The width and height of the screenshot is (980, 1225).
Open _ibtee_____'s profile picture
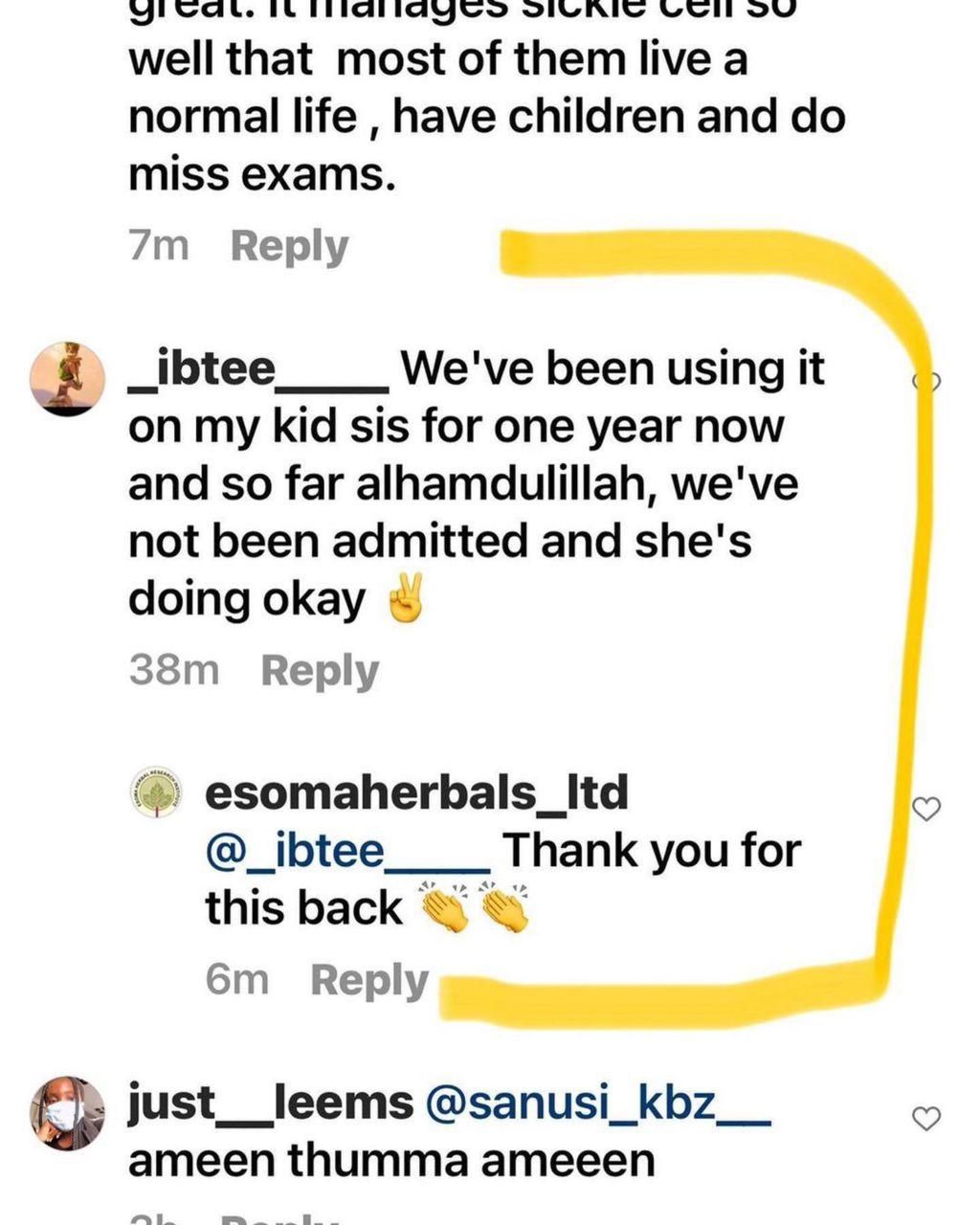click(x=67, y=377)
